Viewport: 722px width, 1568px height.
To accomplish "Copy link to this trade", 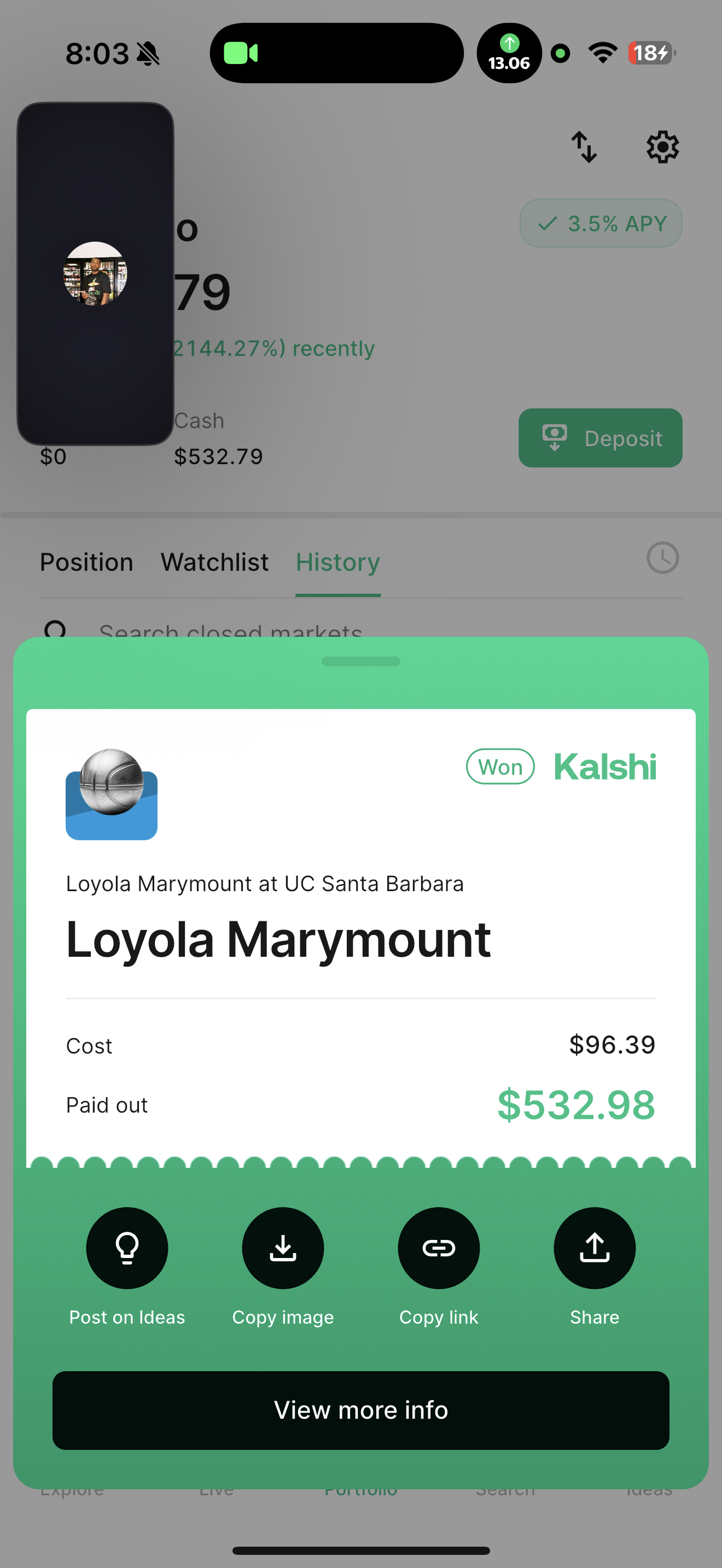I will click(x=438, y=1248).
